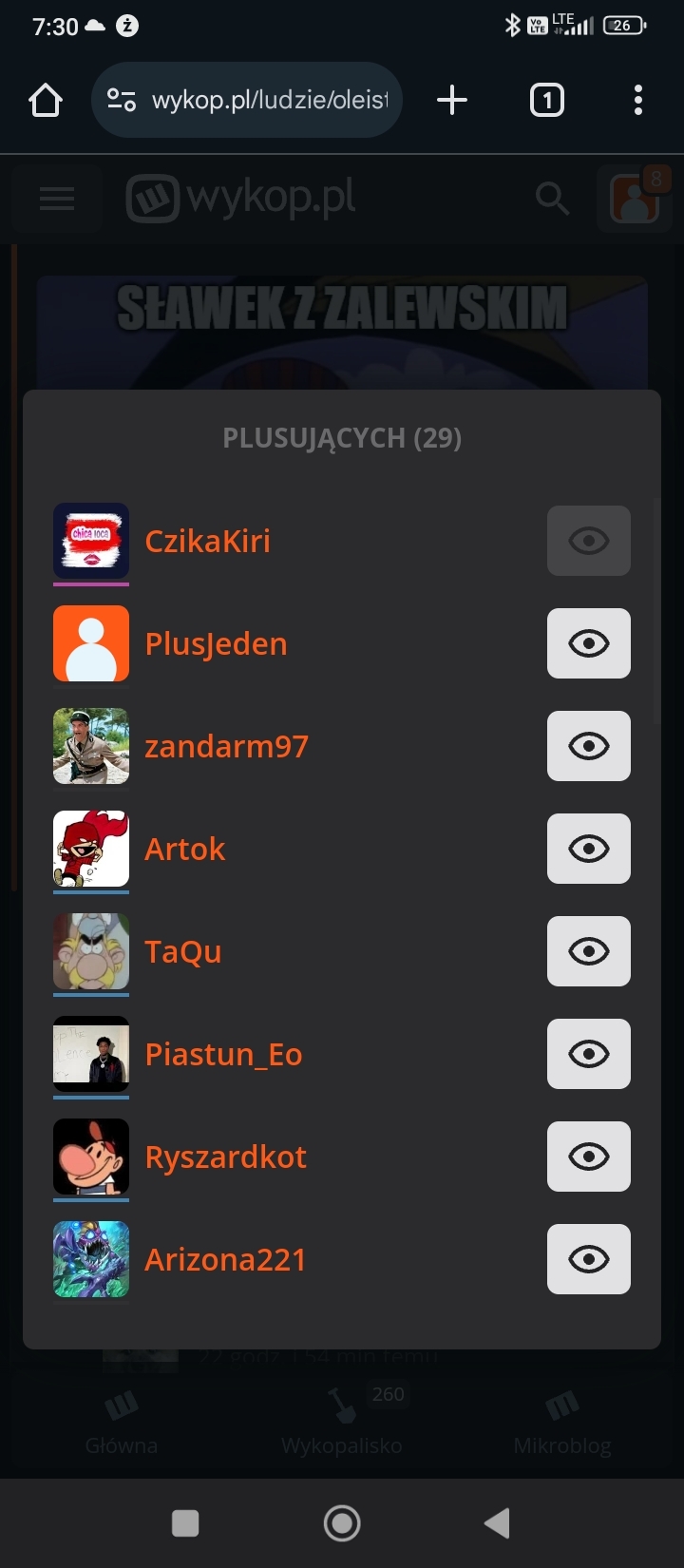
Task: Open CzikaKiri's profile
Action: click(x=207, y=541)
